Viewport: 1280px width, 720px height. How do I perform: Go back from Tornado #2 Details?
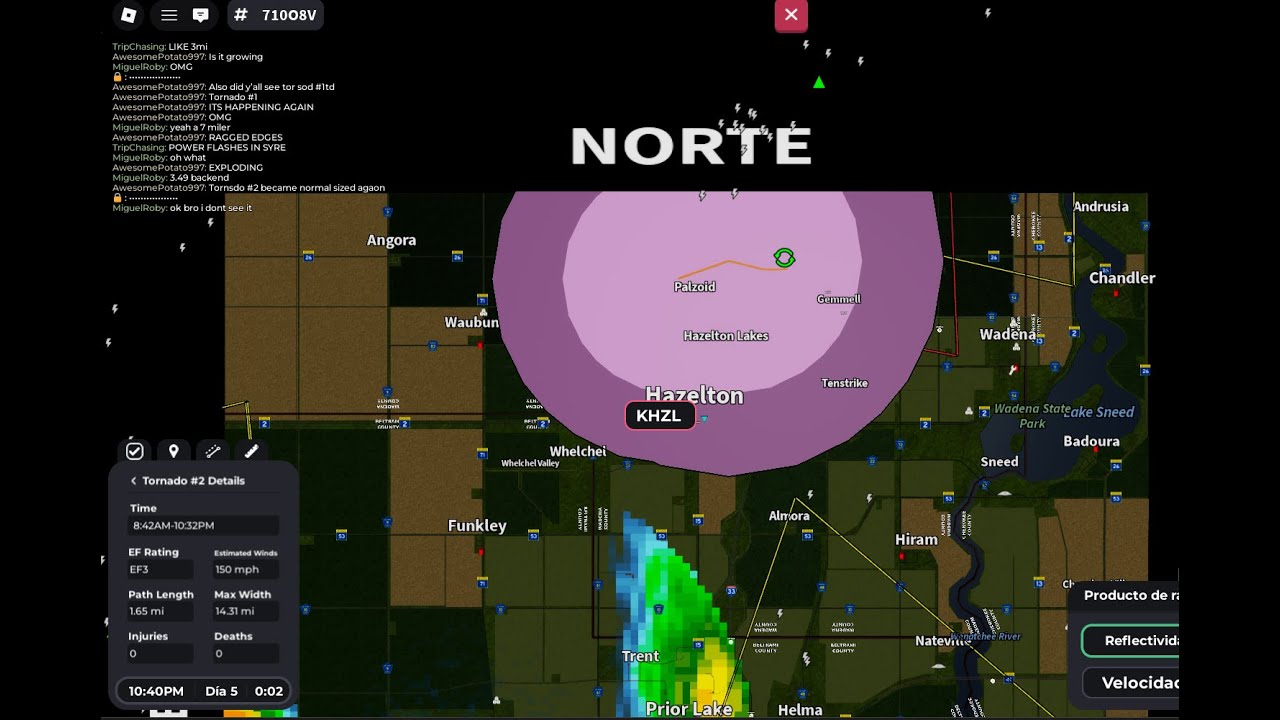pos(134,481)
